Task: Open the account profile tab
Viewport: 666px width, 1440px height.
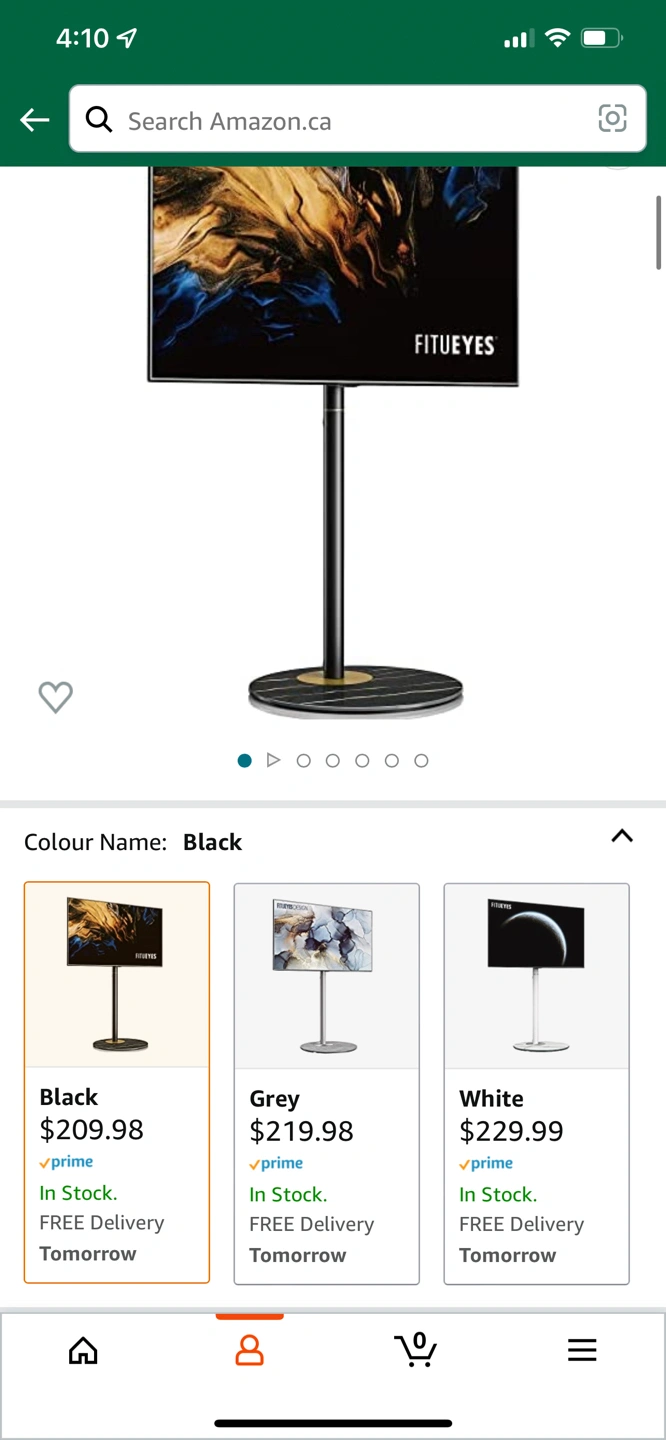Action: 249,1351
